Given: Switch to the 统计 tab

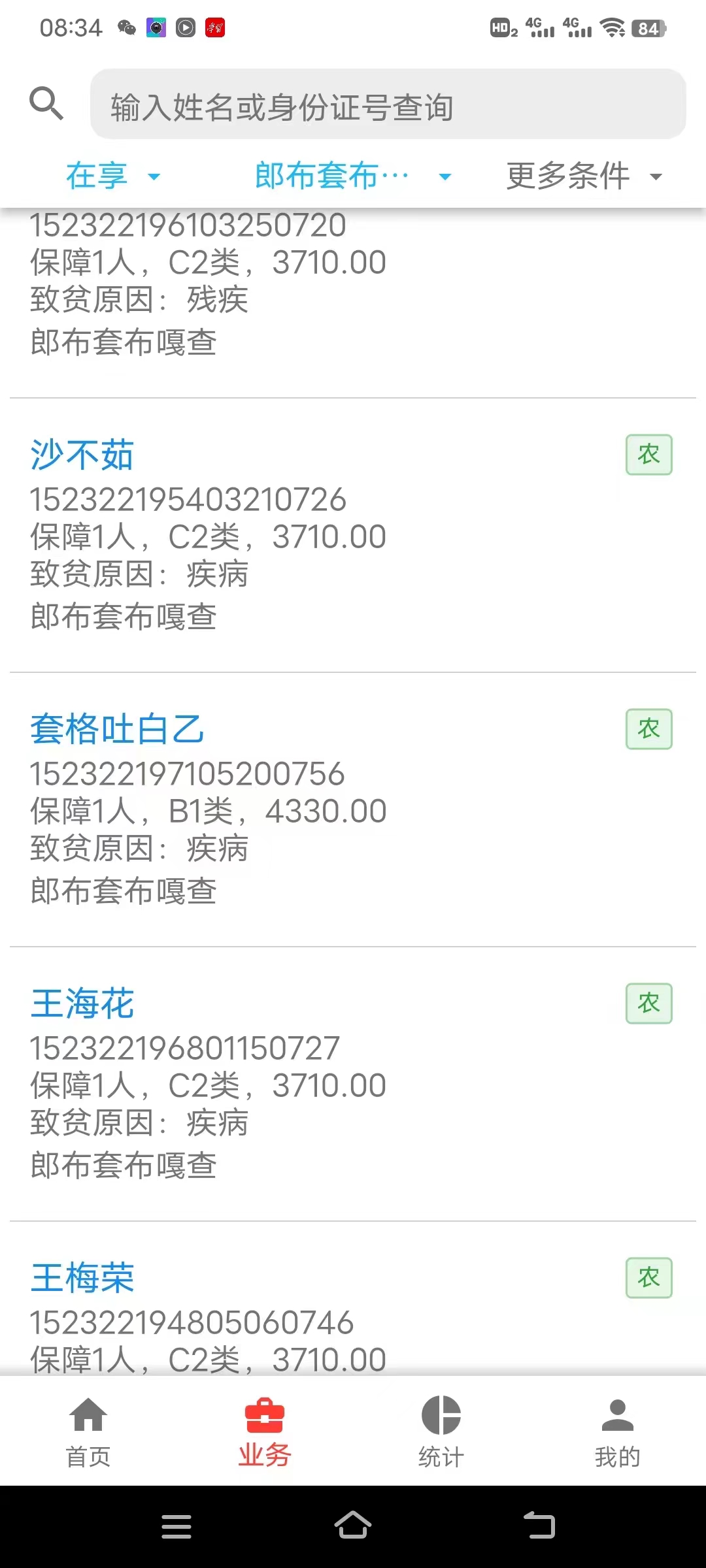Looking at the screenshot, I should click(441, 1431).
